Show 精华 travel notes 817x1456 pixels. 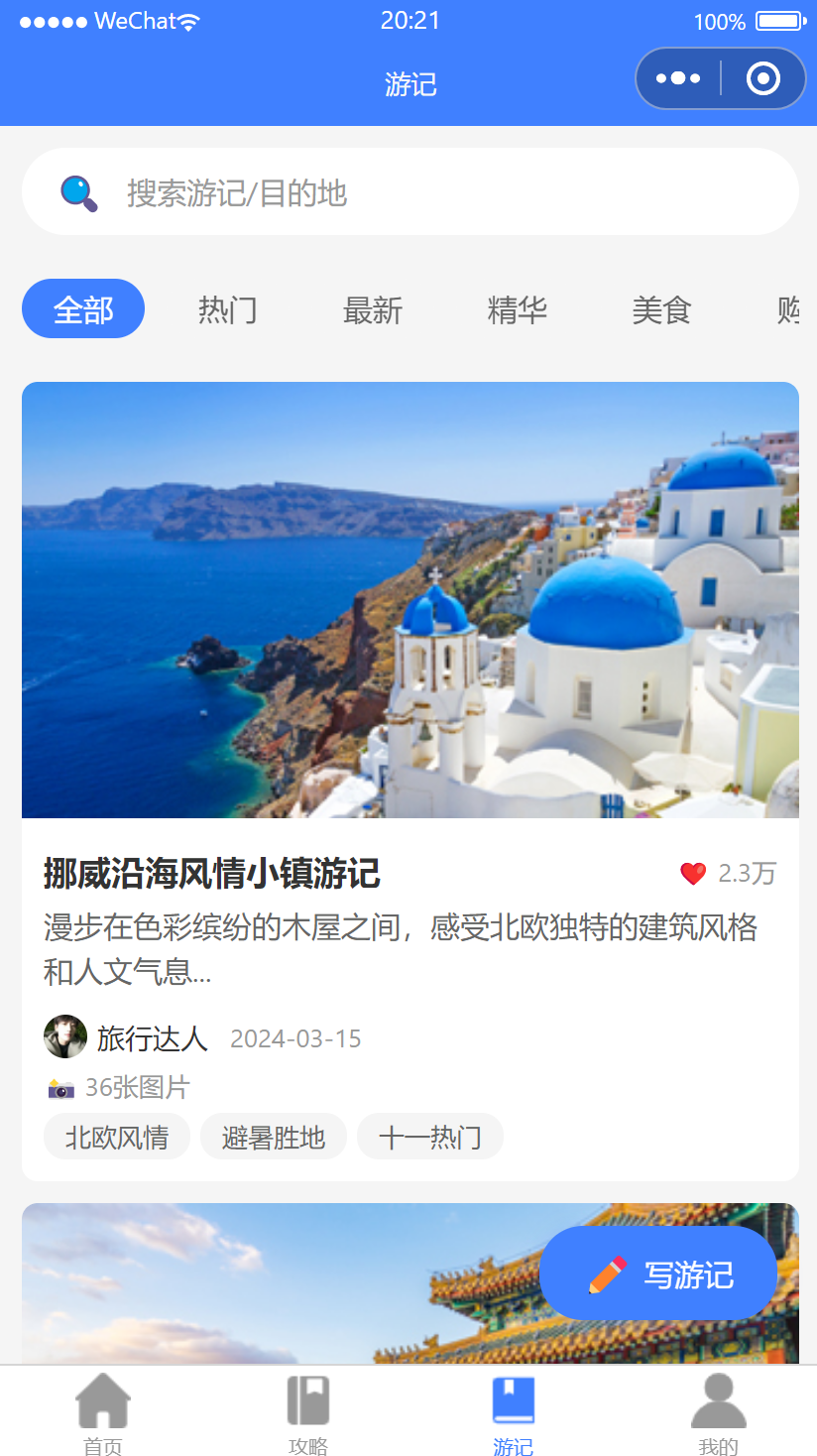tap(517, 310)
